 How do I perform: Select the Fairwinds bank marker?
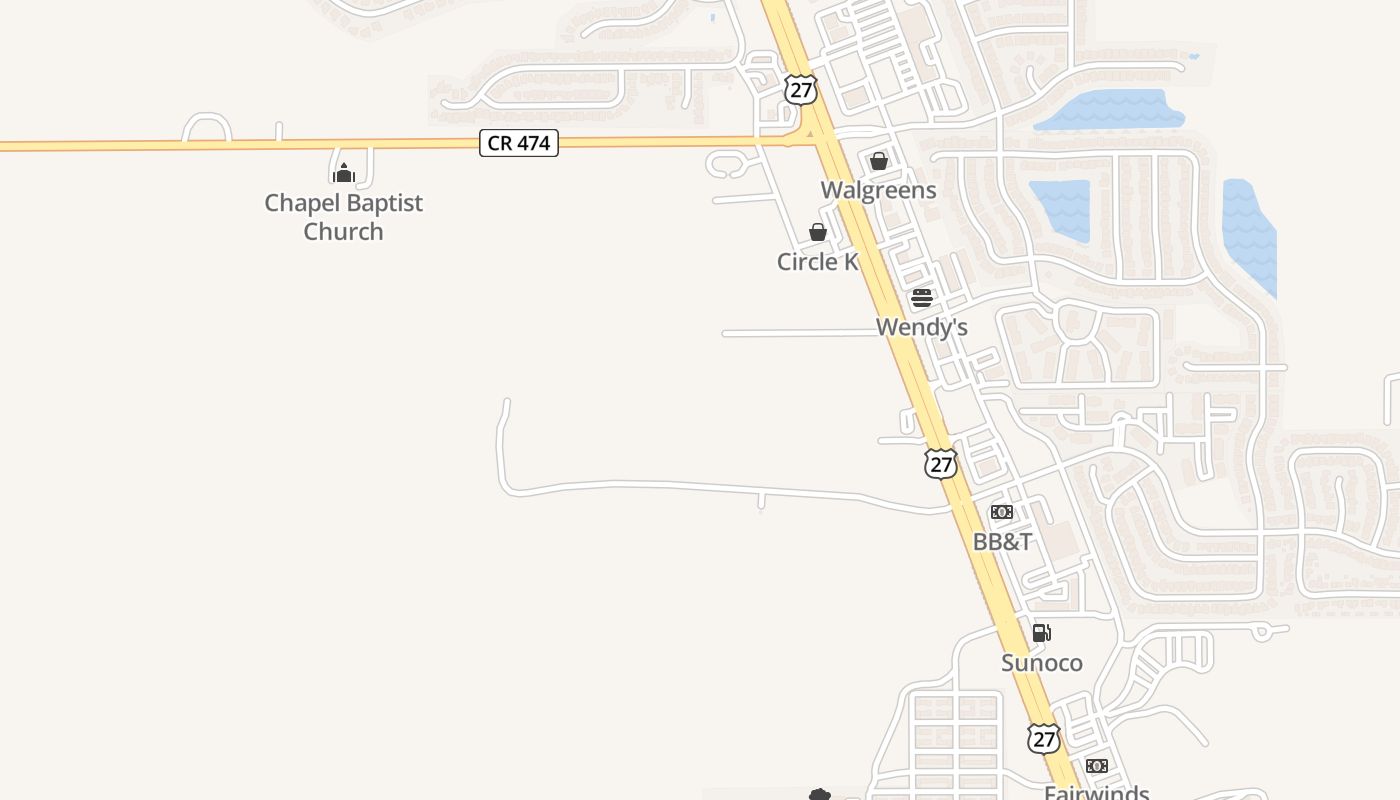tap(1097, 766)
